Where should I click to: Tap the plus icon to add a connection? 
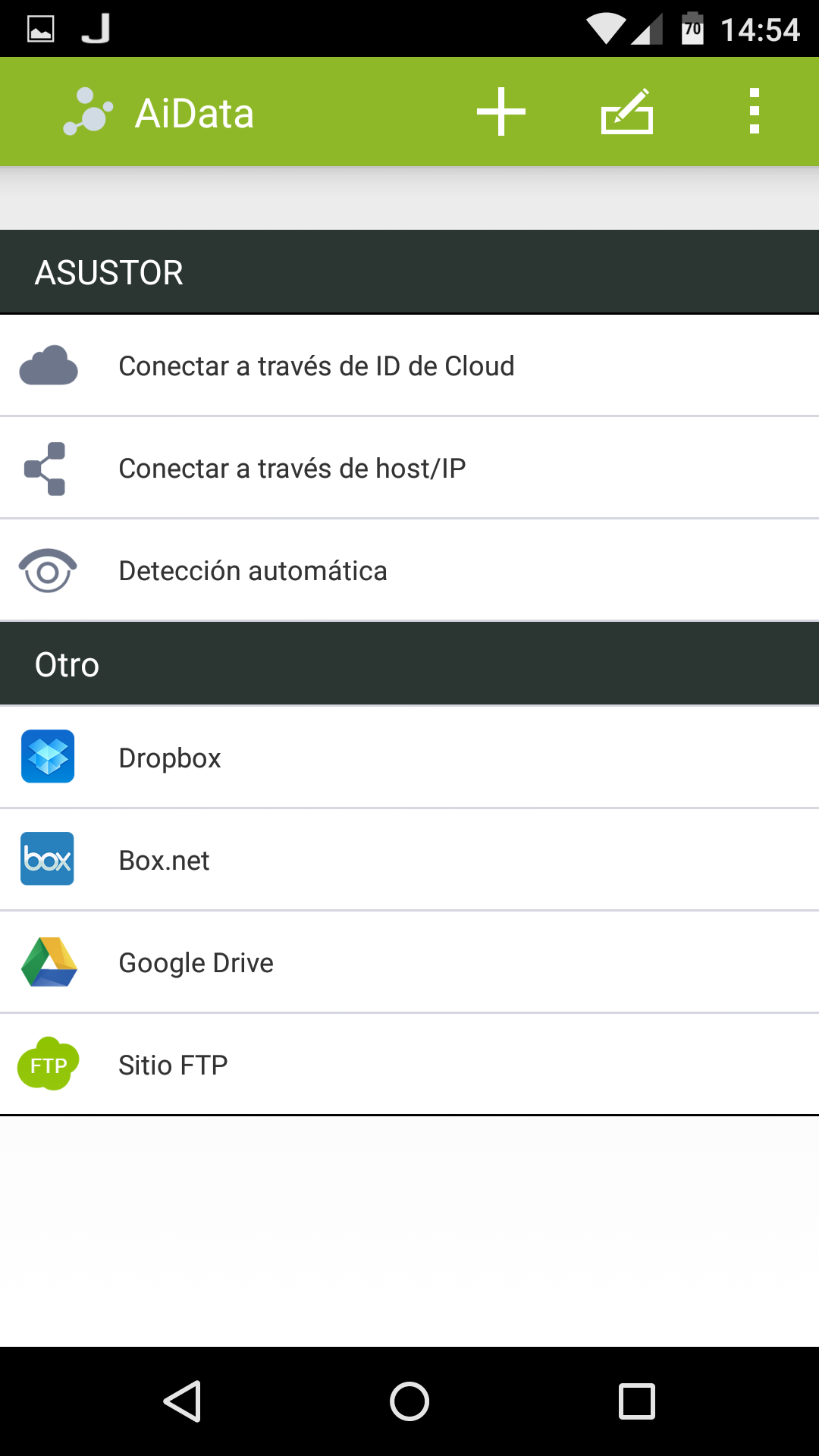coord(500,112)
